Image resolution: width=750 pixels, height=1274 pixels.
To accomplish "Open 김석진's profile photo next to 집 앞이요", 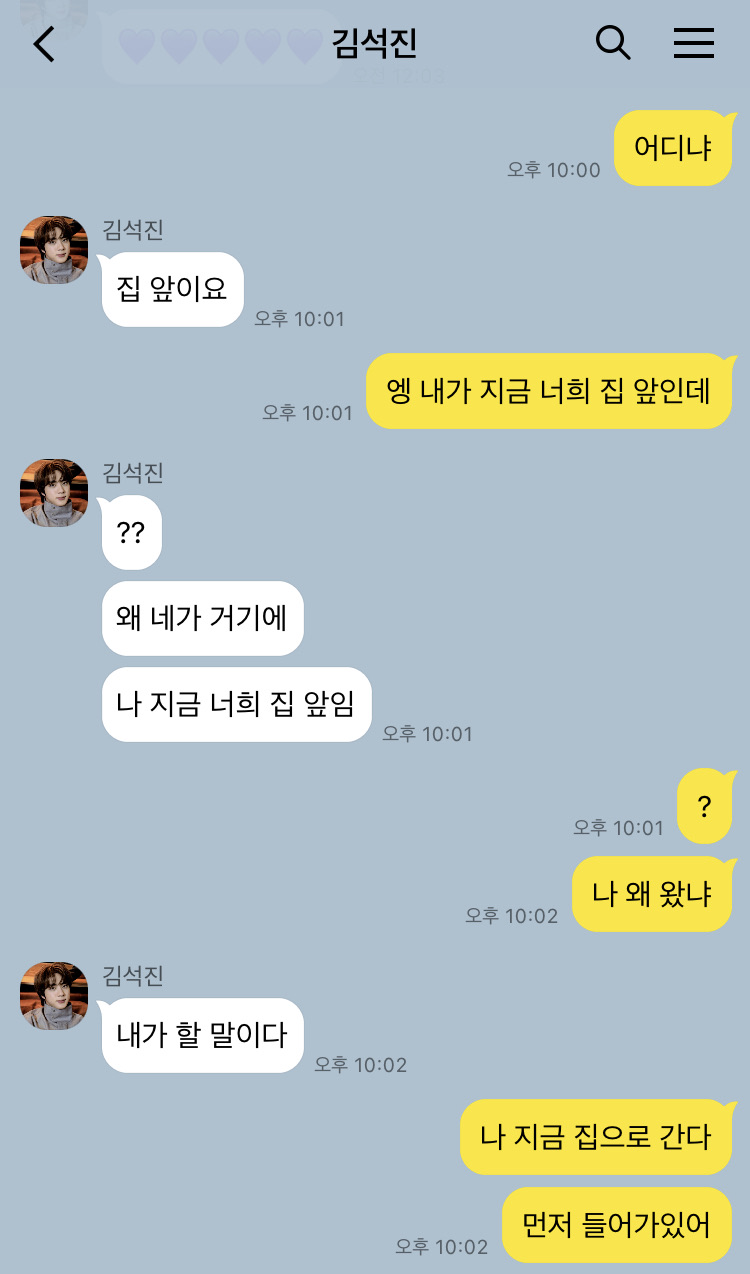I will click(54, 250).
